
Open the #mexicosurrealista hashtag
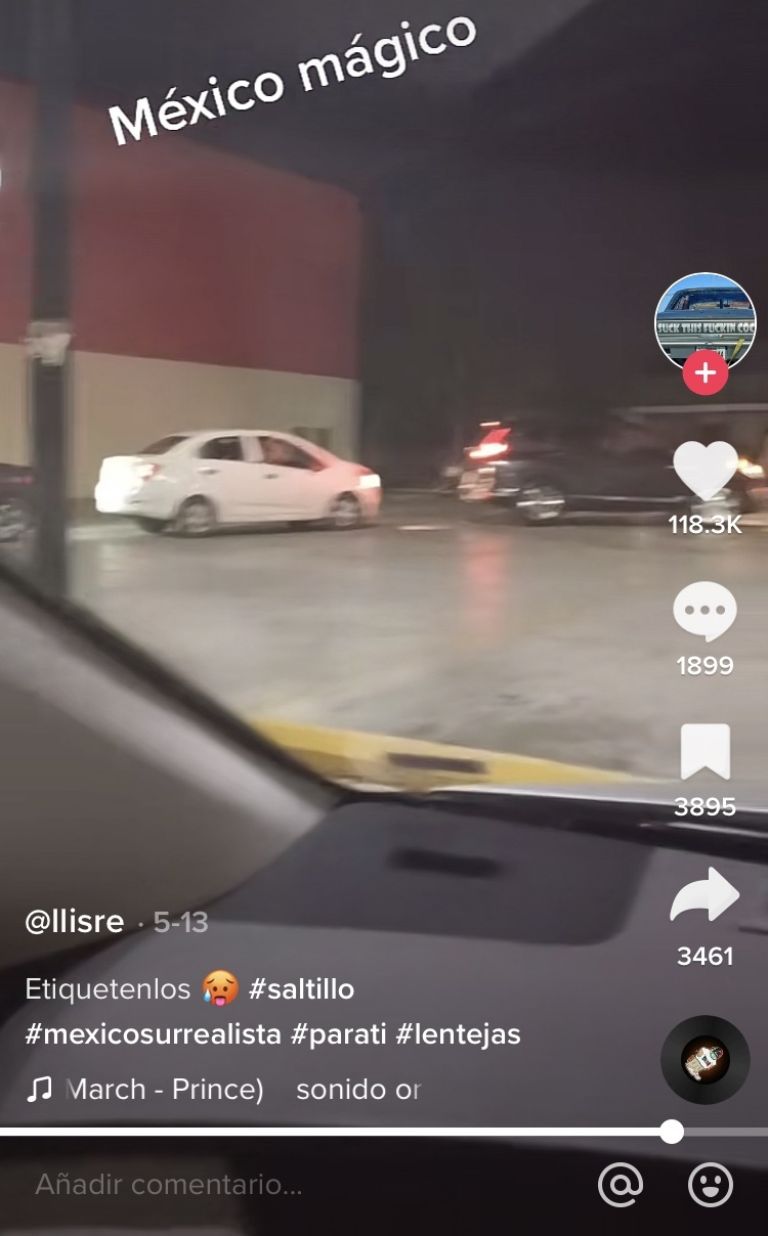(x=153, y=1034)
